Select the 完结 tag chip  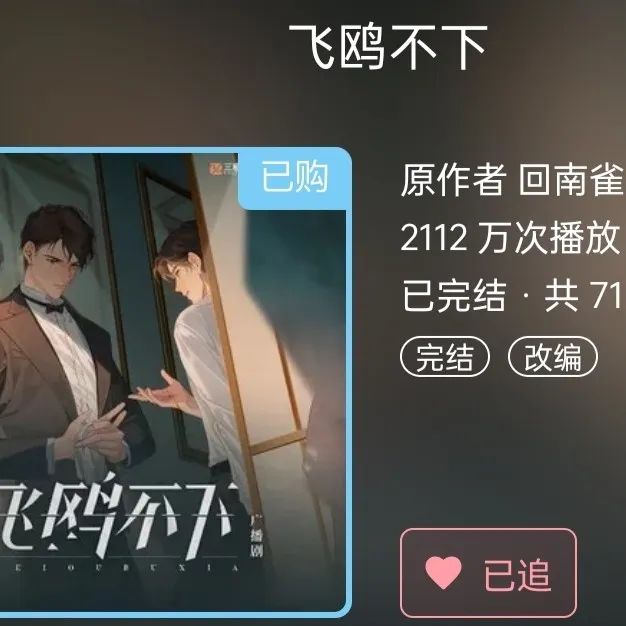click(445, 358)
